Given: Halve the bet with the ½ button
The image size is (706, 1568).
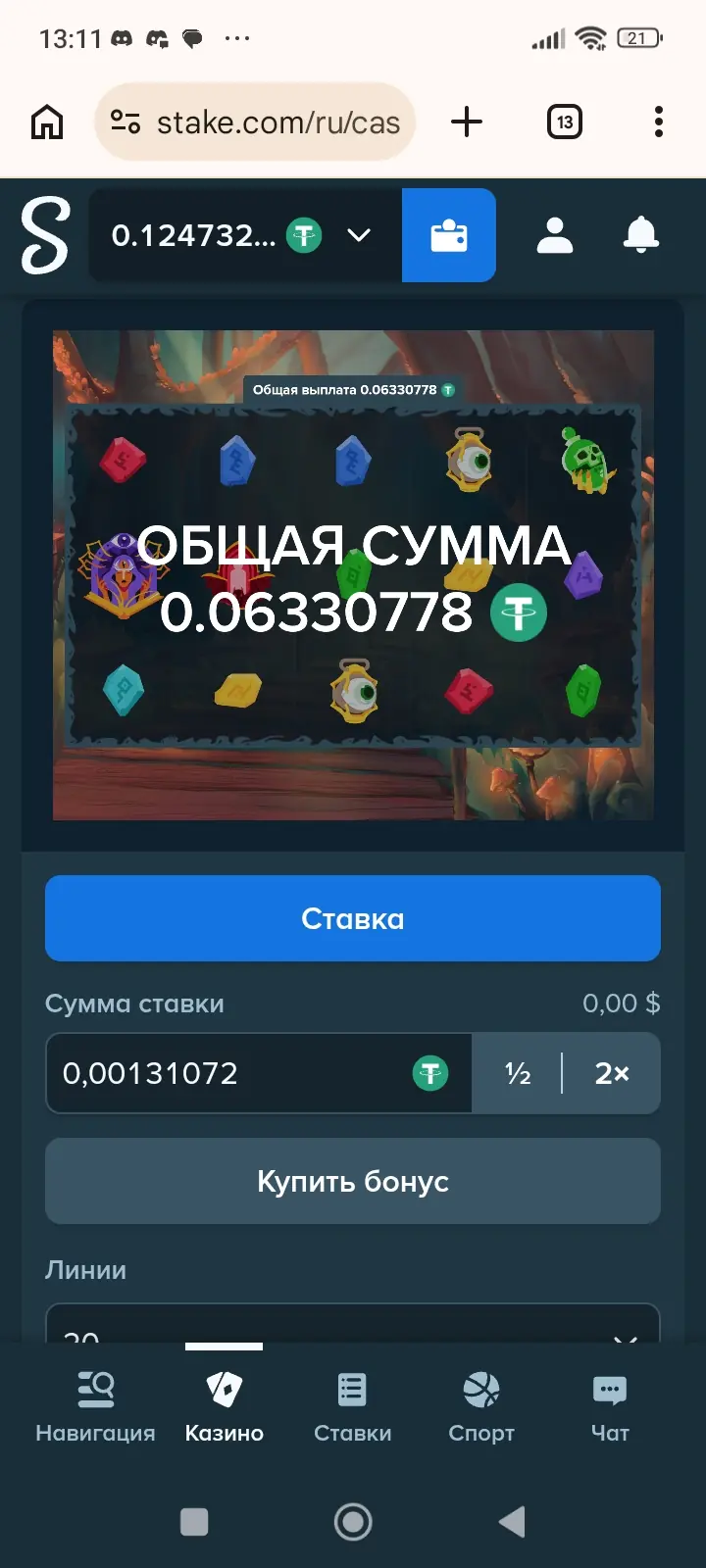Looking at the screenshot, I should pos(518,1073).
